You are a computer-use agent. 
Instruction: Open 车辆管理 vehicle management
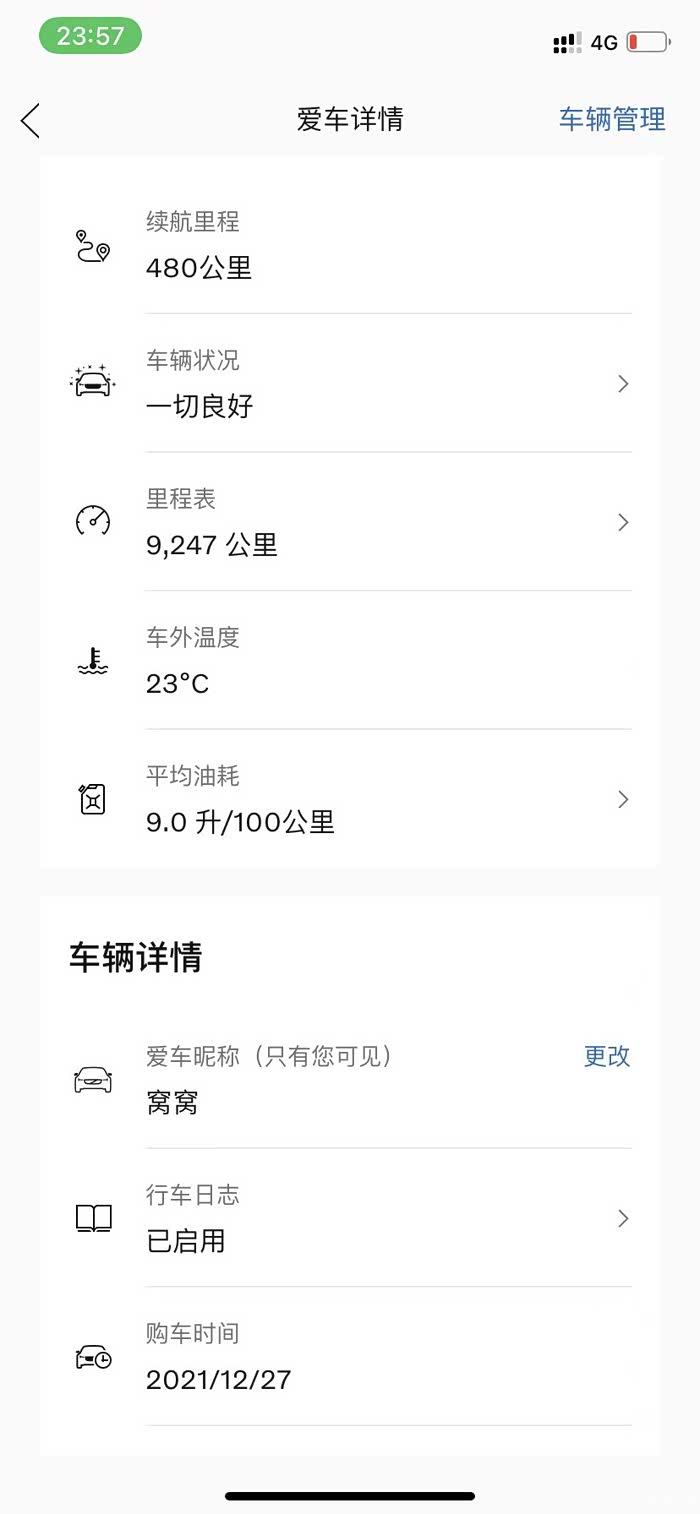[611, 120]
